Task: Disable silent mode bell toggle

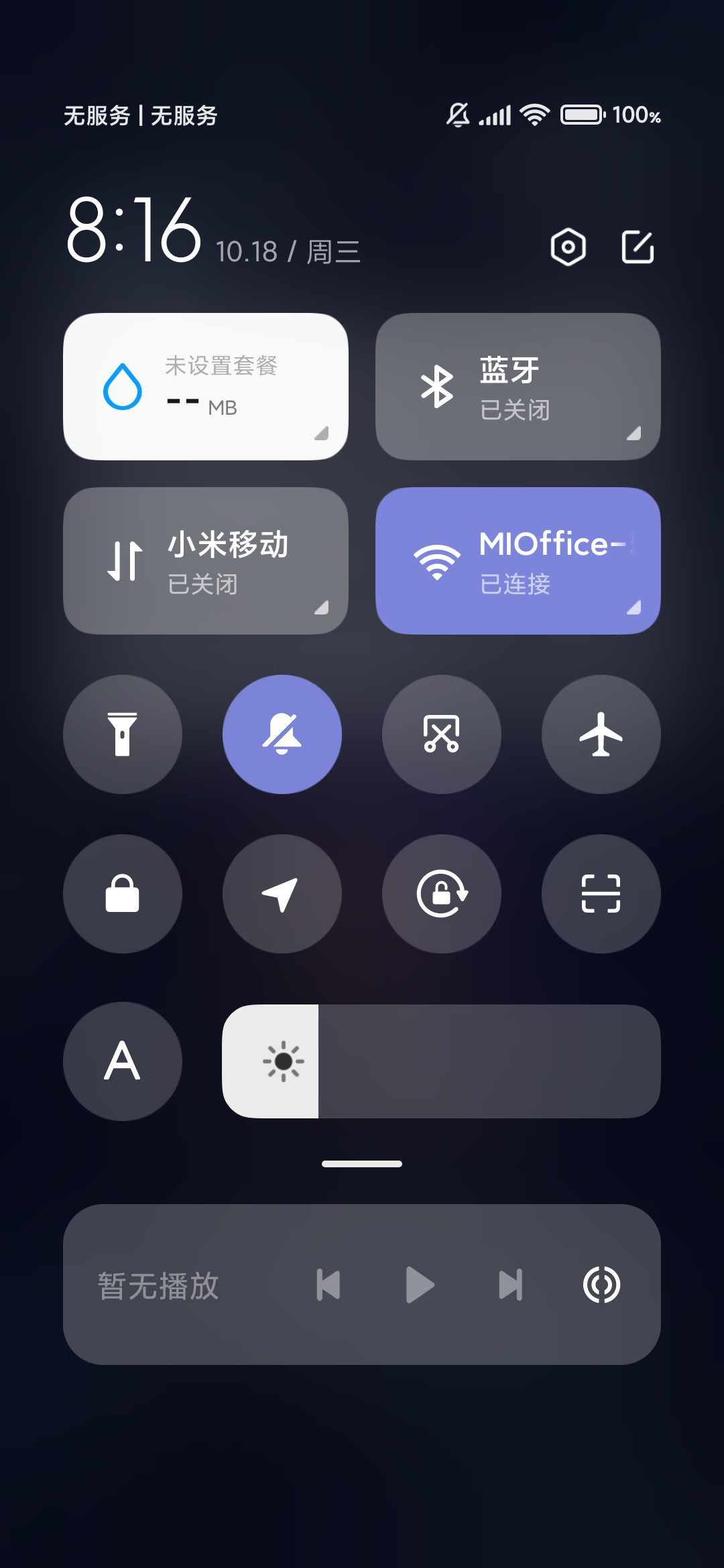Action: [x=282, y=734]
